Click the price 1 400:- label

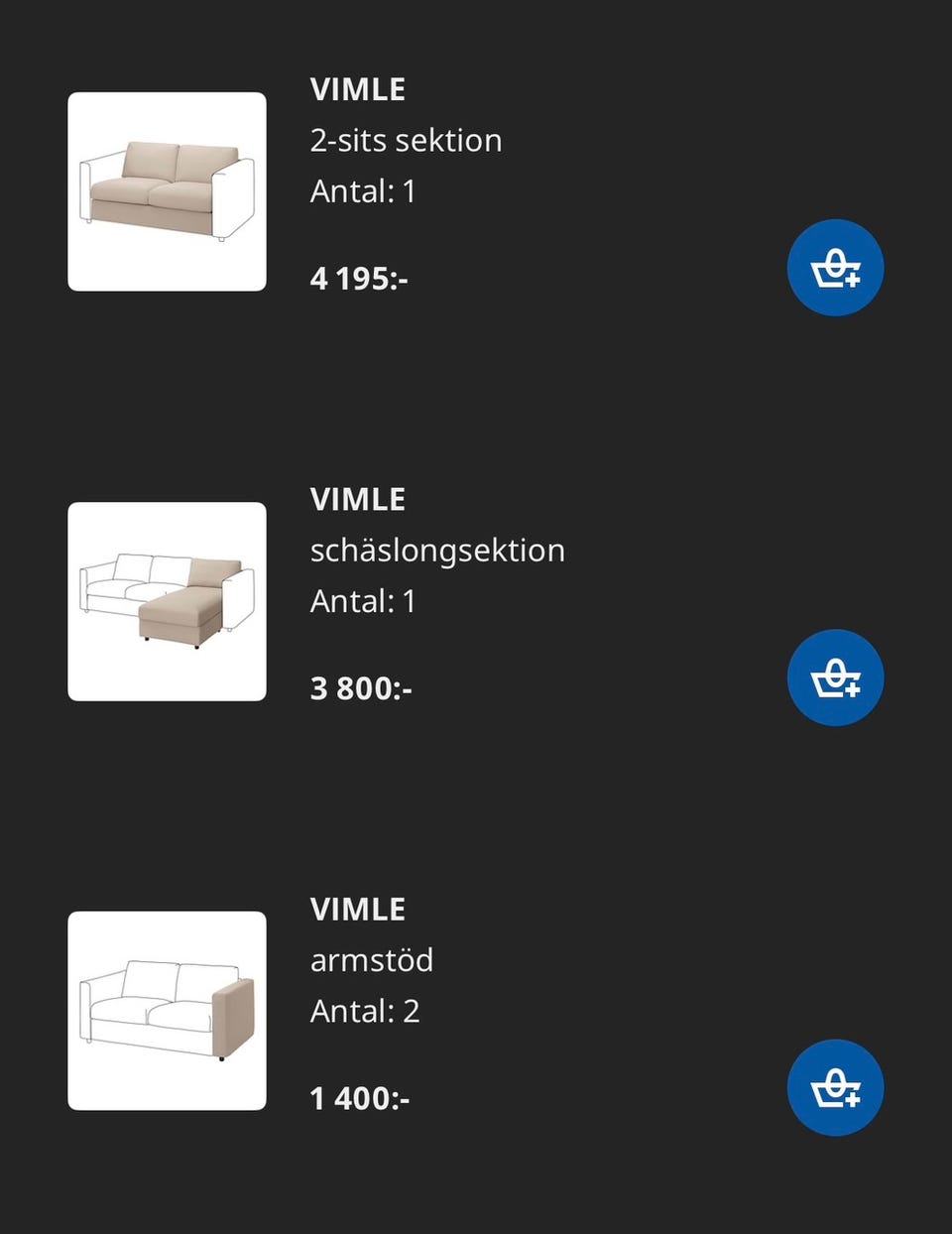click(359, 1098)
